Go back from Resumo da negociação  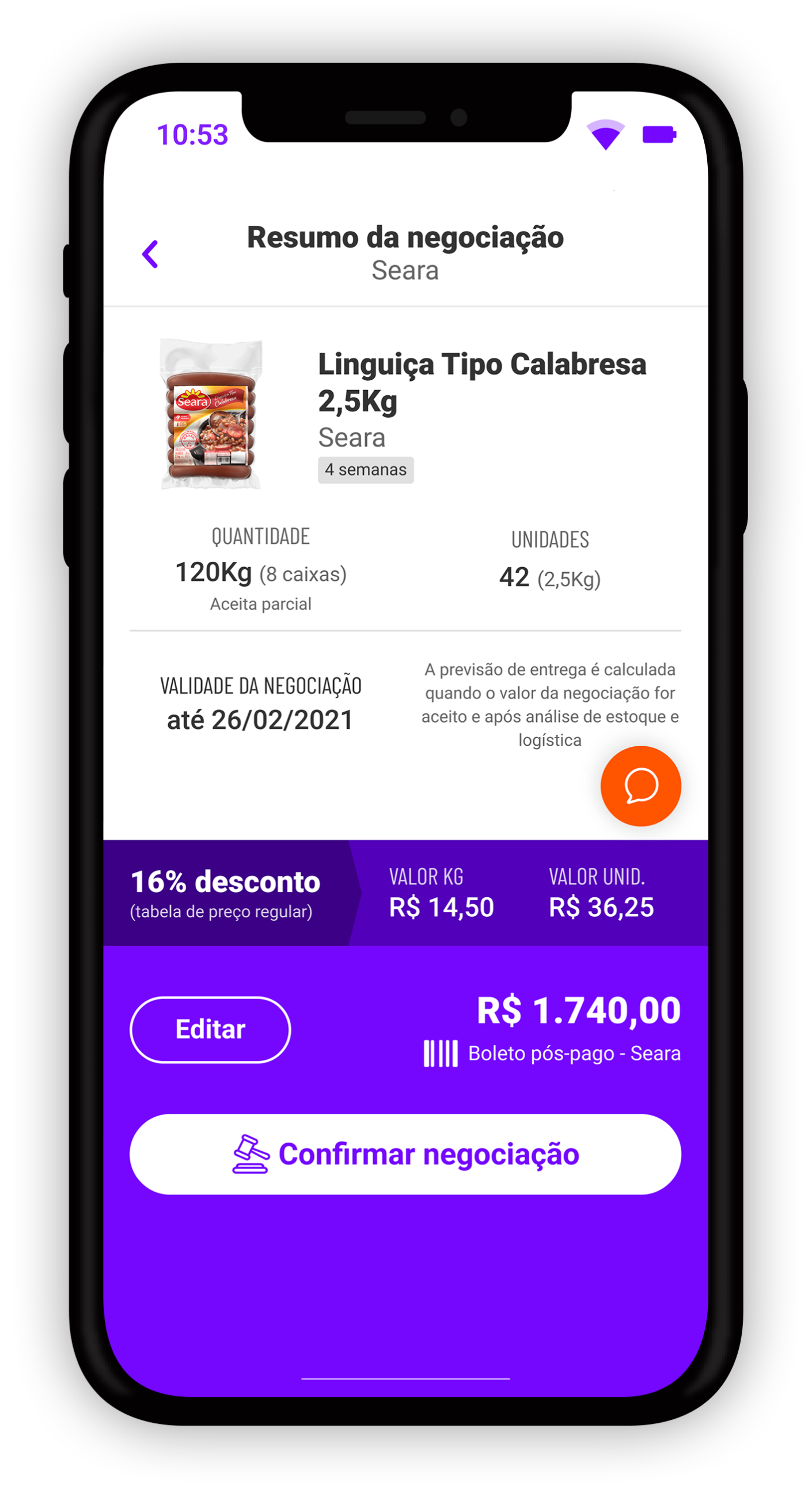pos(150,254)
